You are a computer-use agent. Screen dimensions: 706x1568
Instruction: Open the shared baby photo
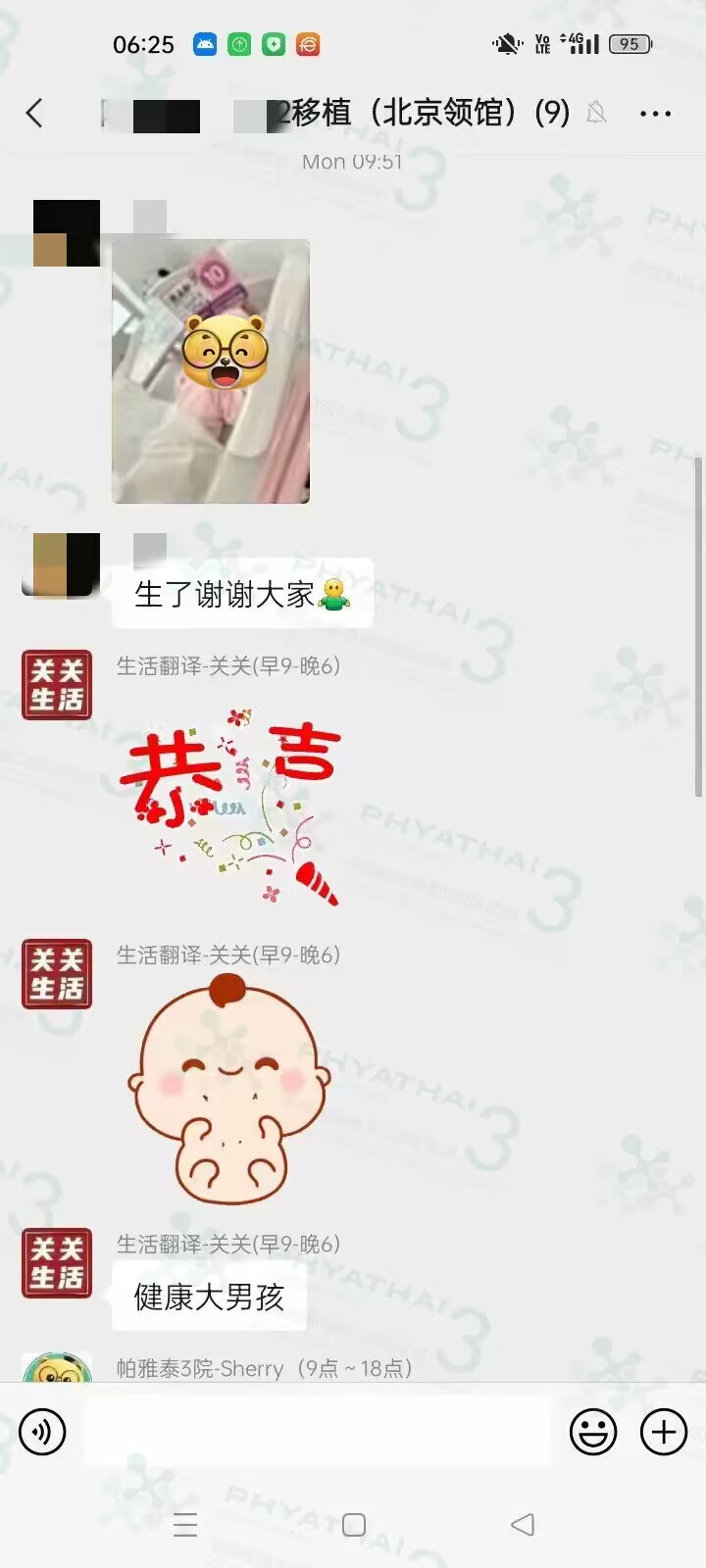(x=211, y=371)
